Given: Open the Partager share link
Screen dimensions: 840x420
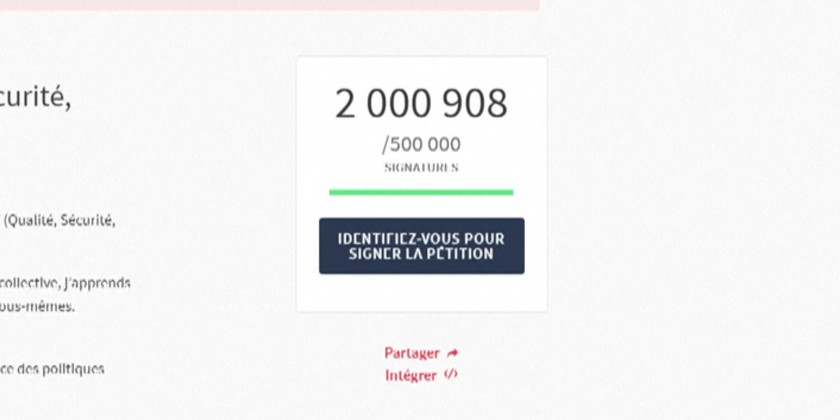Looking at the screenshot, I should coord(421,353).
